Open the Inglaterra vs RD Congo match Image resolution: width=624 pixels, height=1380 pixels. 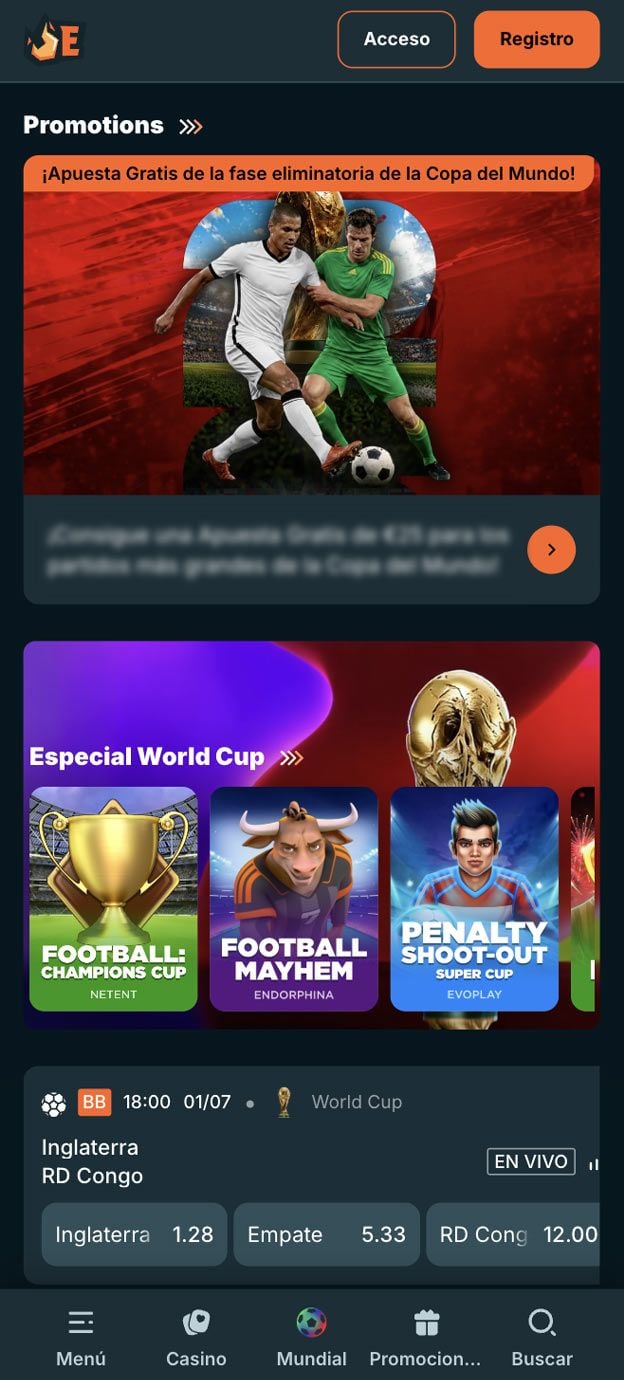[92, 1161]
